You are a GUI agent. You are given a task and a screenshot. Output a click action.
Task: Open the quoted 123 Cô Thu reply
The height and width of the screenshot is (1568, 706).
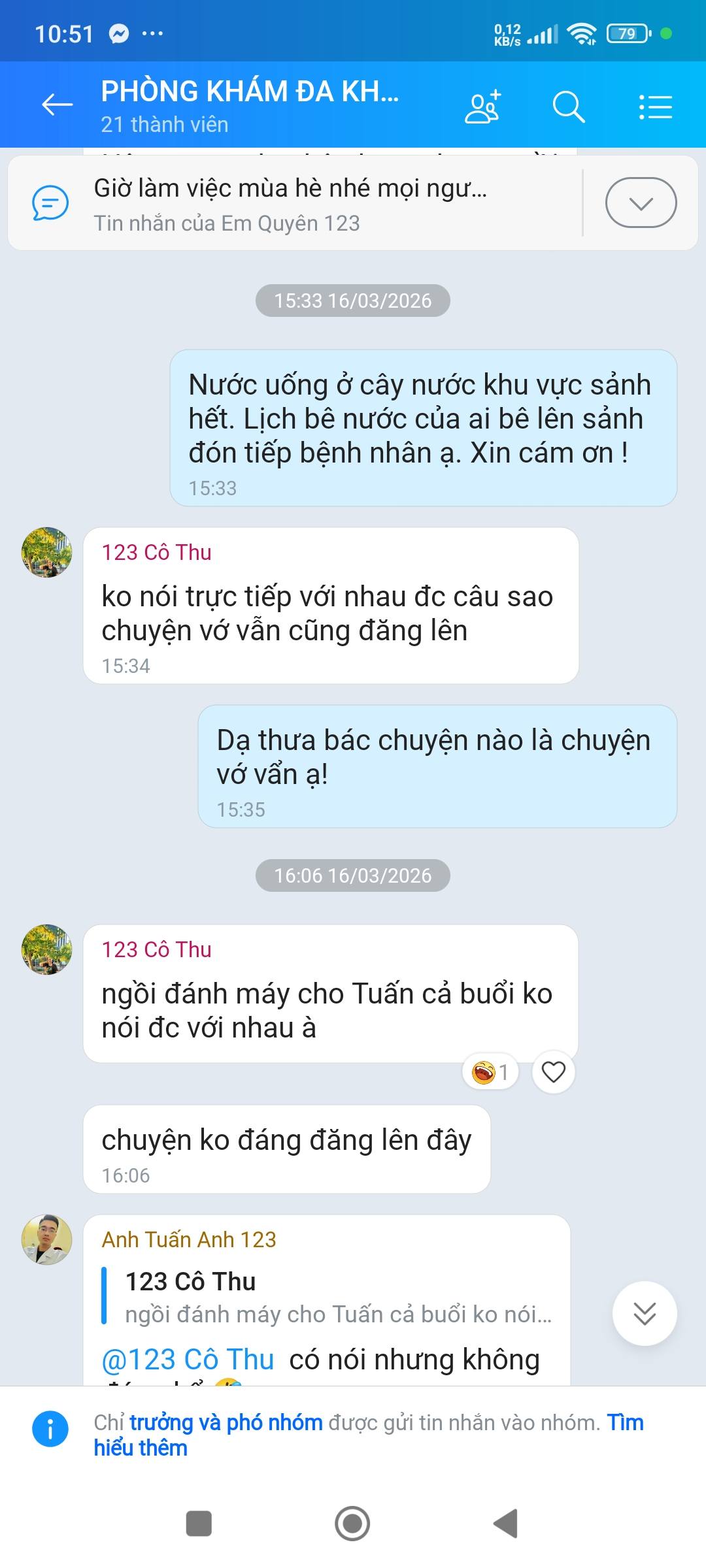[327, 1297]
